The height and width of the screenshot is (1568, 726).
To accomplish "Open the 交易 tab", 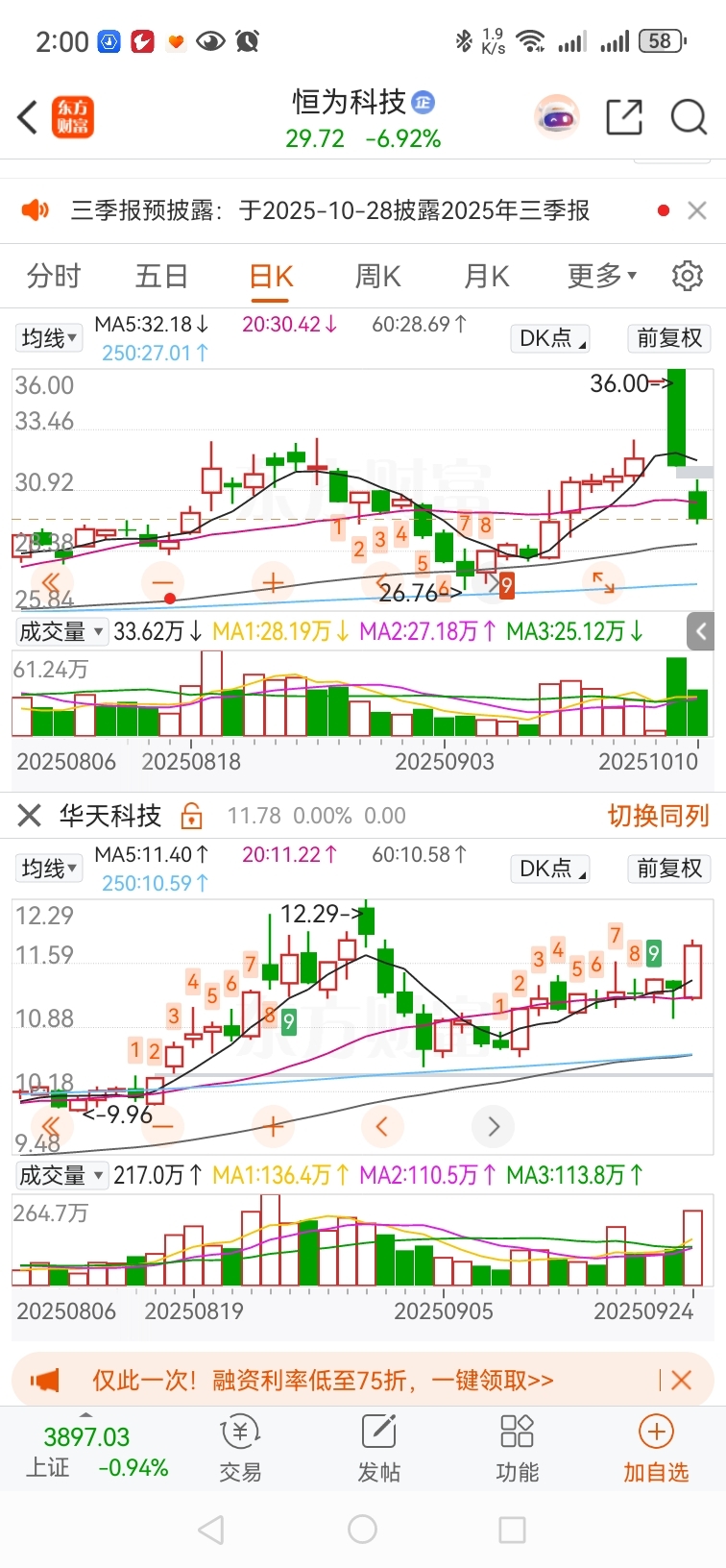I will [240, 1449].
